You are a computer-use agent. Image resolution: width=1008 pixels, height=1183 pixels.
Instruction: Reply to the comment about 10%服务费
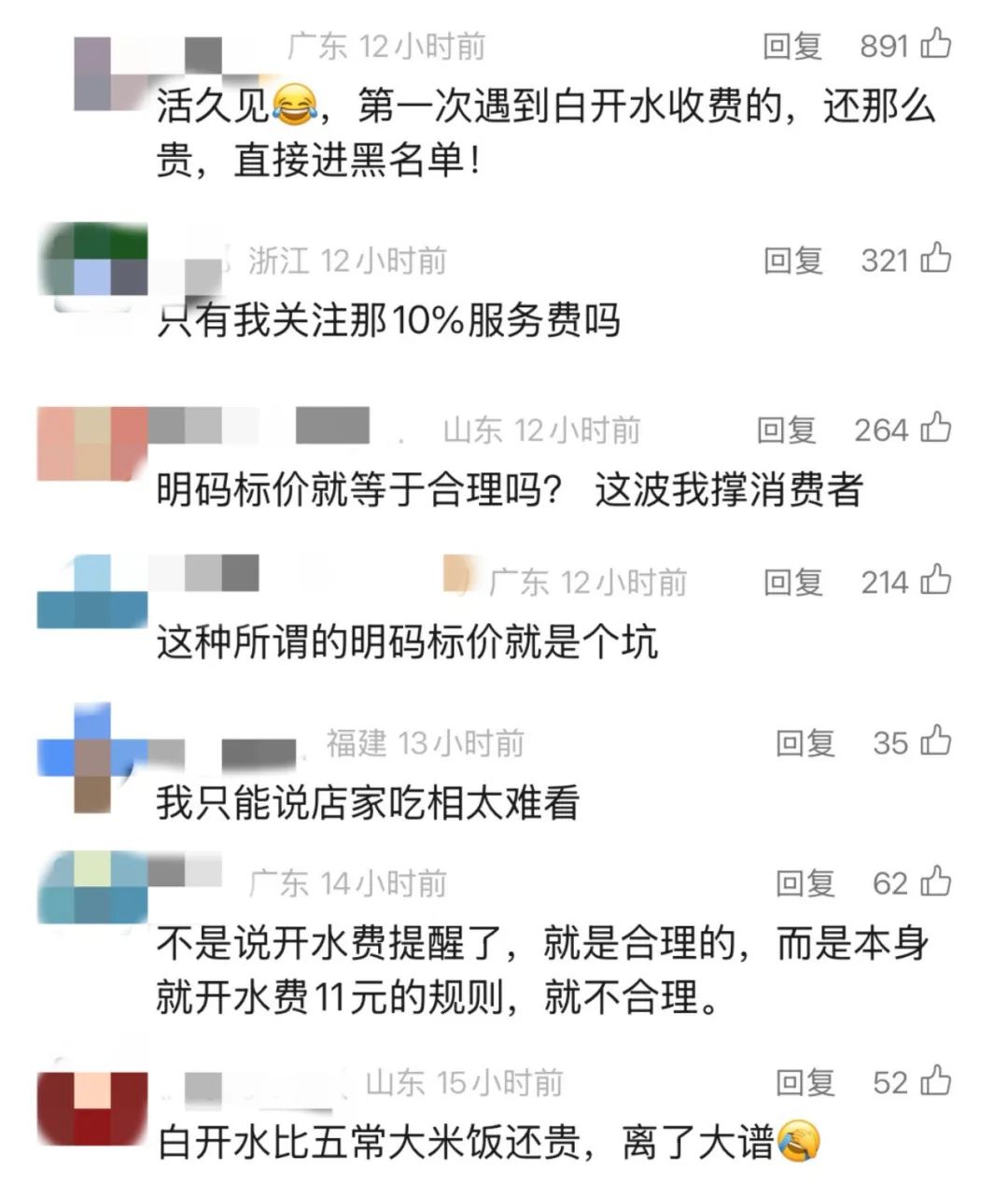(792, 260)
